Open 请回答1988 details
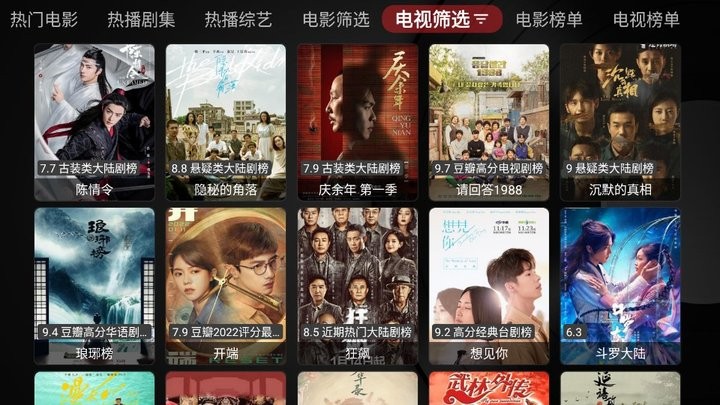 489,120
